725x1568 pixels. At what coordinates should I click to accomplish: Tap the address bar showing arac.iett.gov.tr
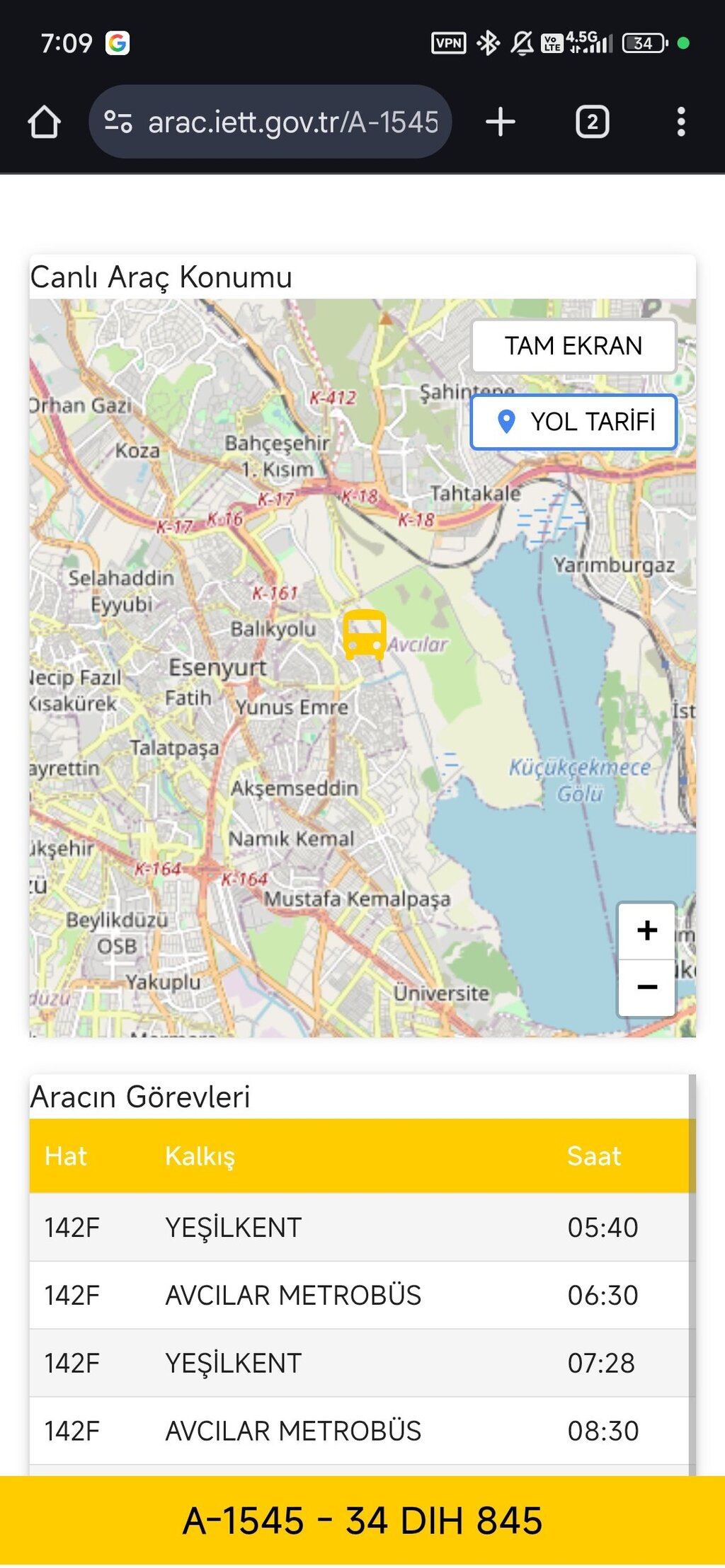(292, 122)
